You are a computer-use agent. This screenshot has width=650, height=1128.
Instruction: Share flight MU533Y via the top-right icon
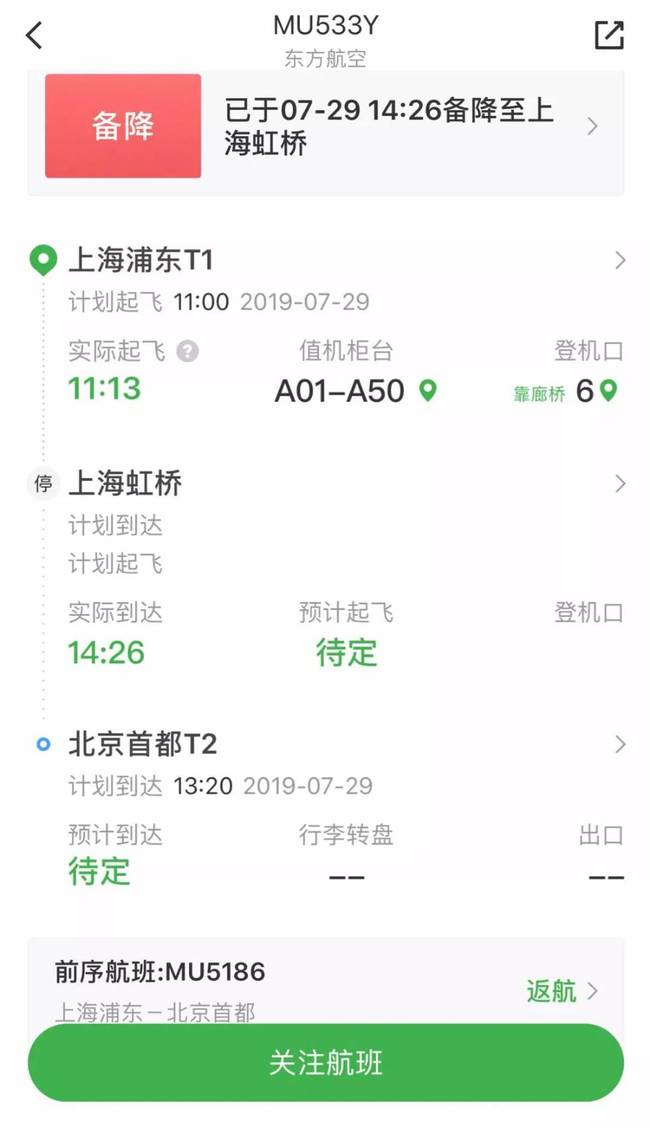pos(608,35)
